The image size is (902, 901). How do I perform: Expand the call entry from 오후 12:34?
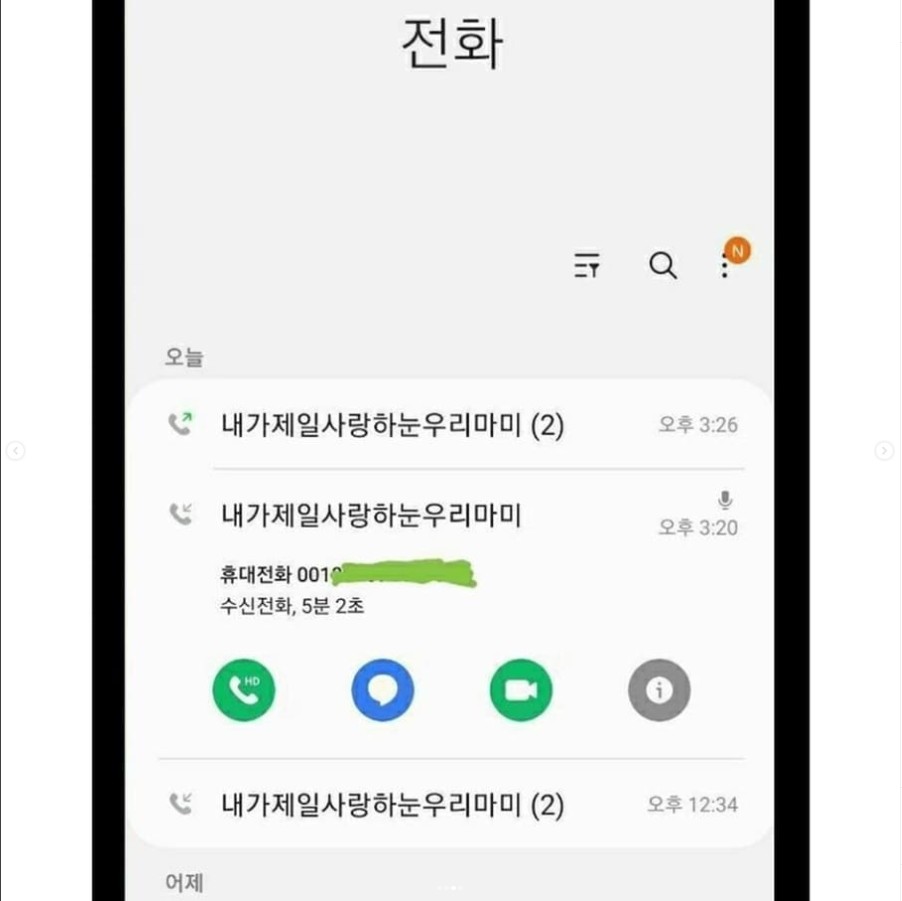click(453, 804)
